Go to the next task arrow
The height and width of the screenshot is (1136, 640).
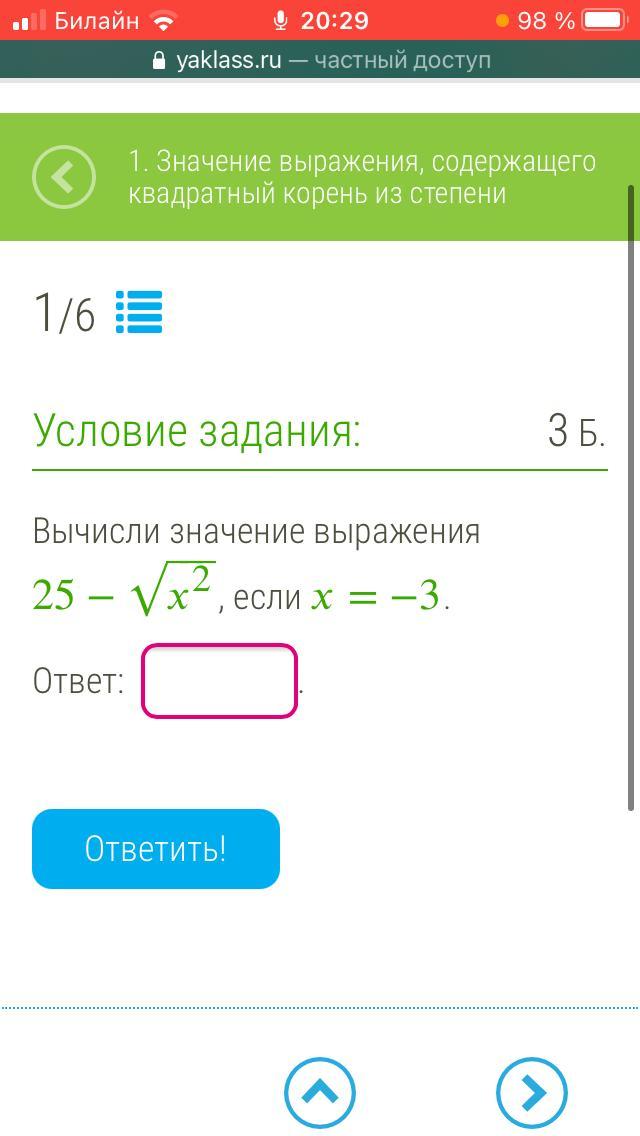click(532, 1093)
